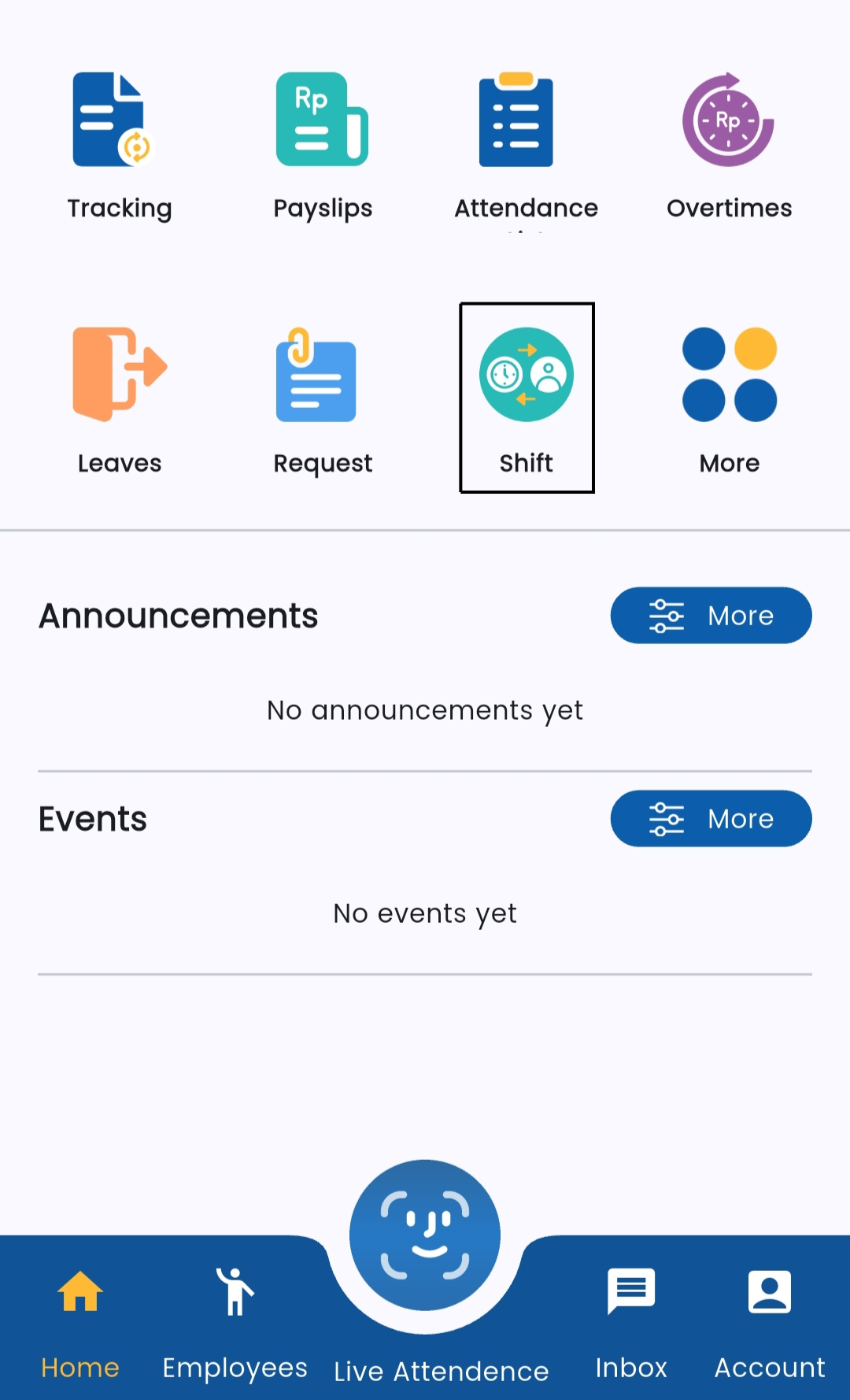Switch to the Employees tab

[235, 1319]
